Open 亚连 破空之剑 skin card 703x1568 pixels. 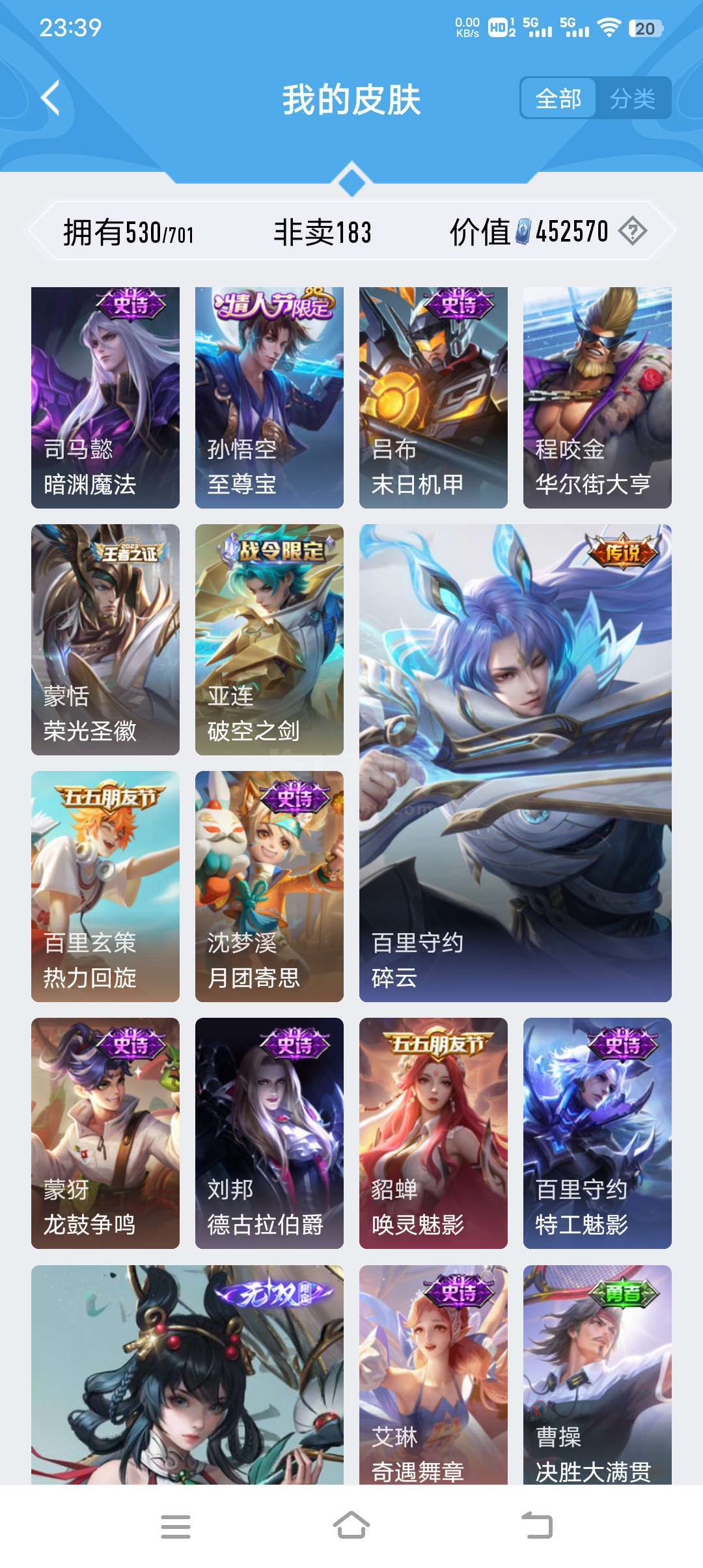point(269,639)
